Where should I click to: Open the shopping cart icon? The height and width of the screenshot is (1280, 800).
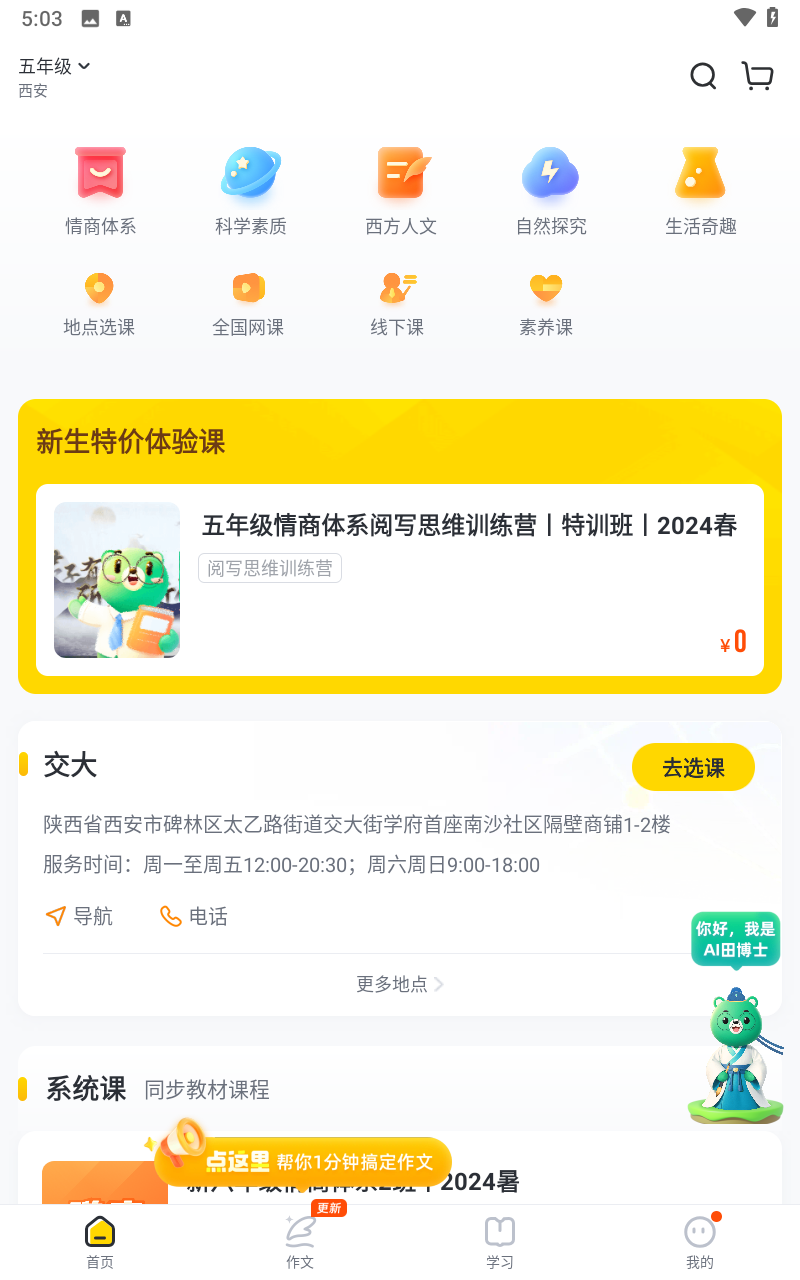[758, 75]
